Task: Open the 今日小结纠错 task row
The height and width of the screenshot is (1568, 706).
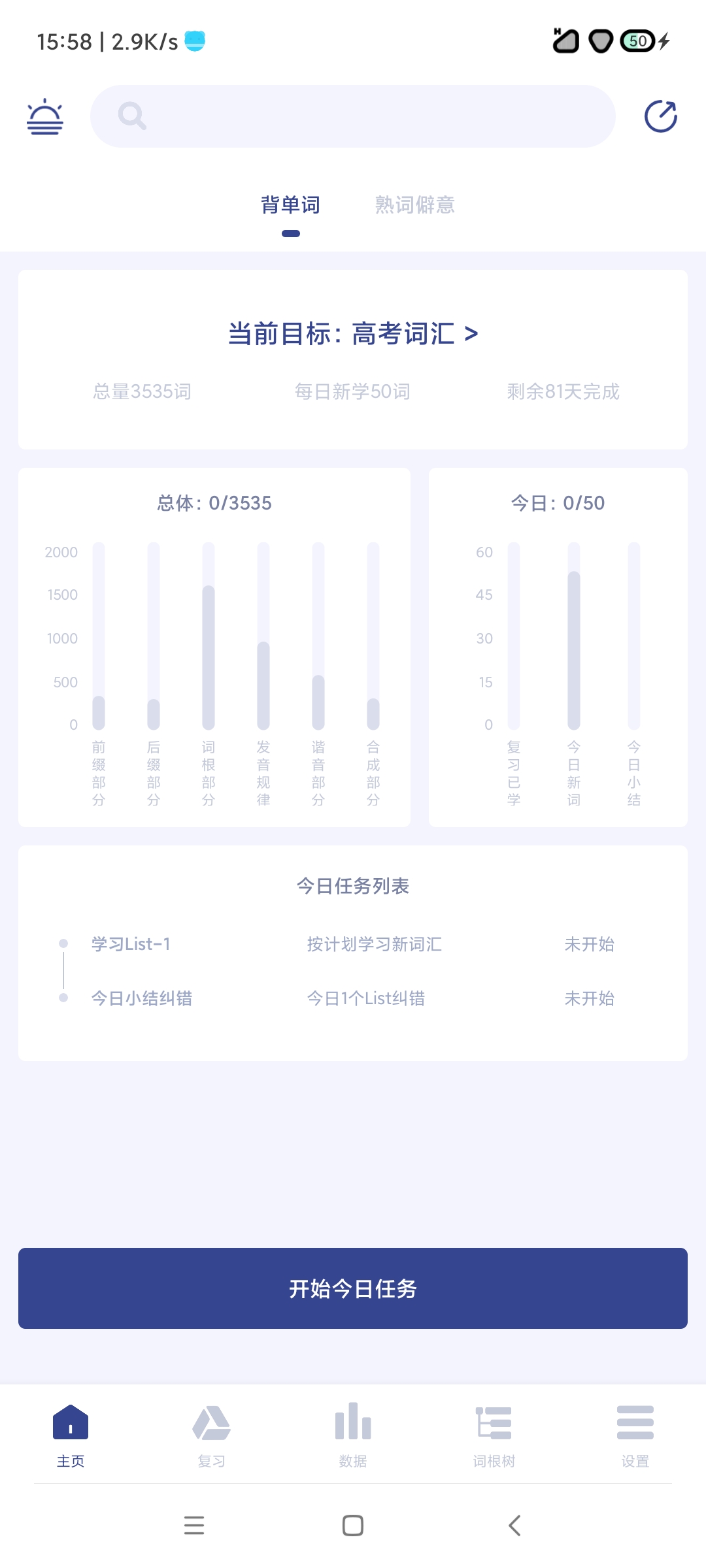Action: (x=353, y=998)
